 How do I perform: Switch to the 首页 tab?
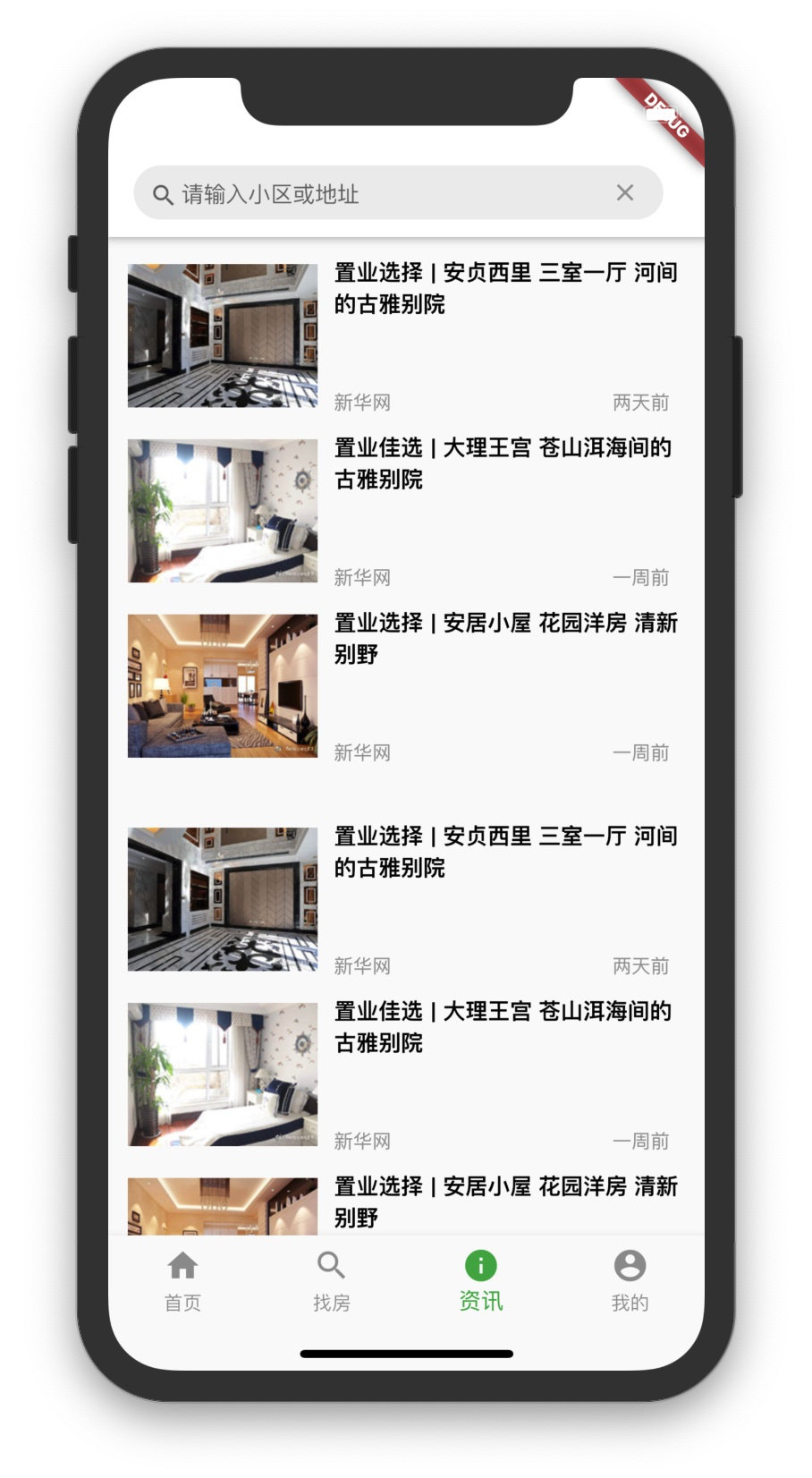click(182, 1281)
